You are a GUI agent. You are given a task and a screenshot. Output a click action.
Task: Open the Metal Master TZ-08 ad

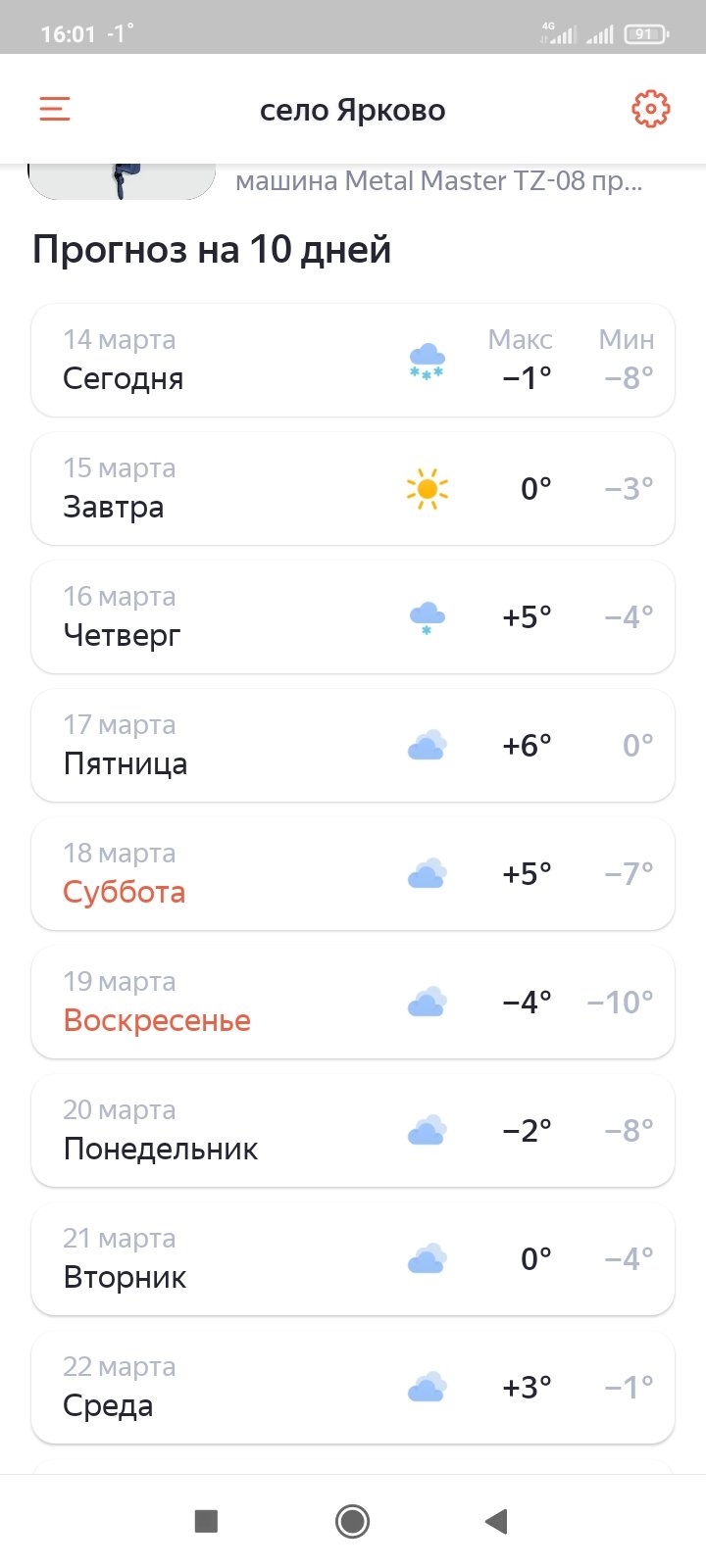[x=438, y=181]
